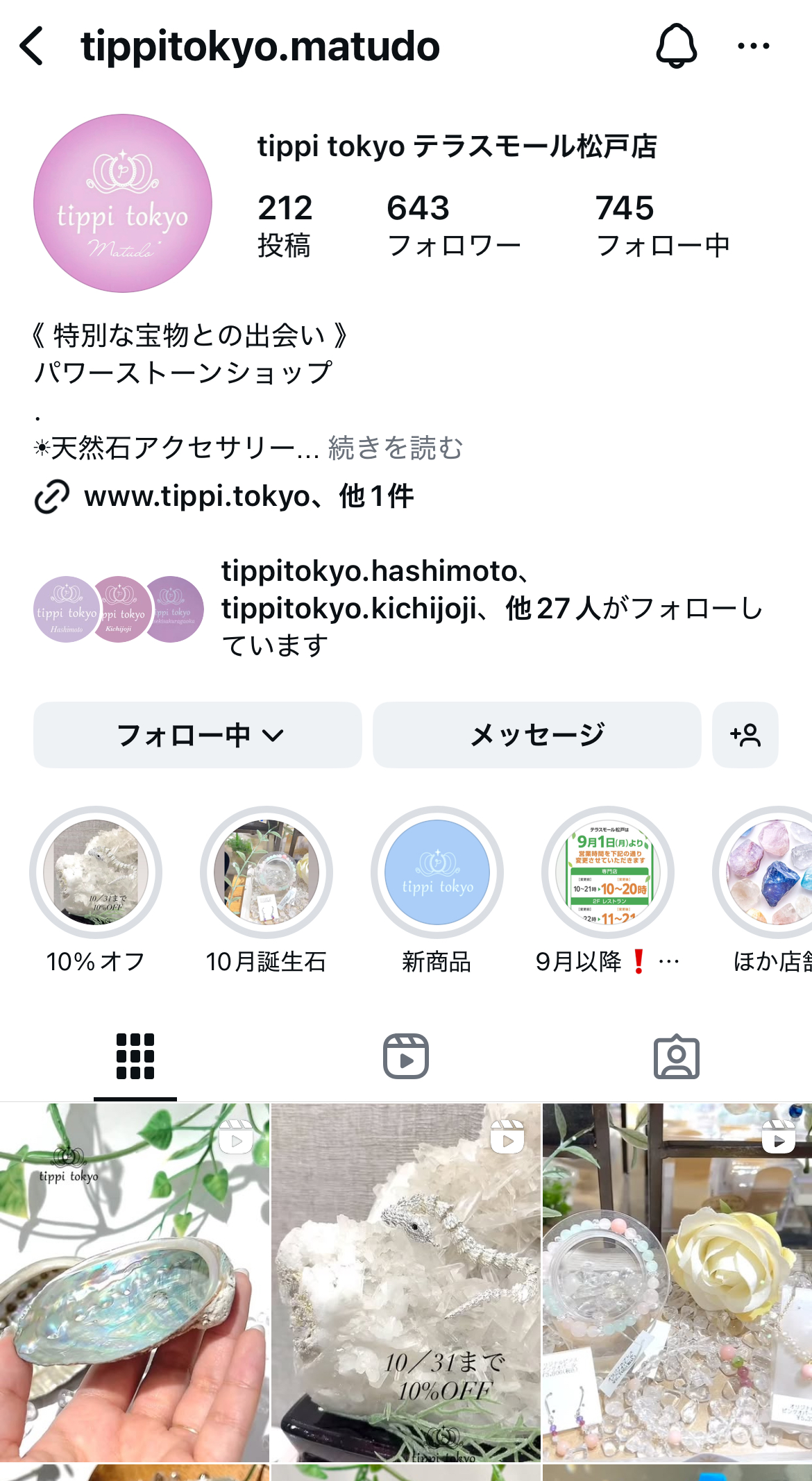Open the 9月以降 story highlight

point(608,872)
